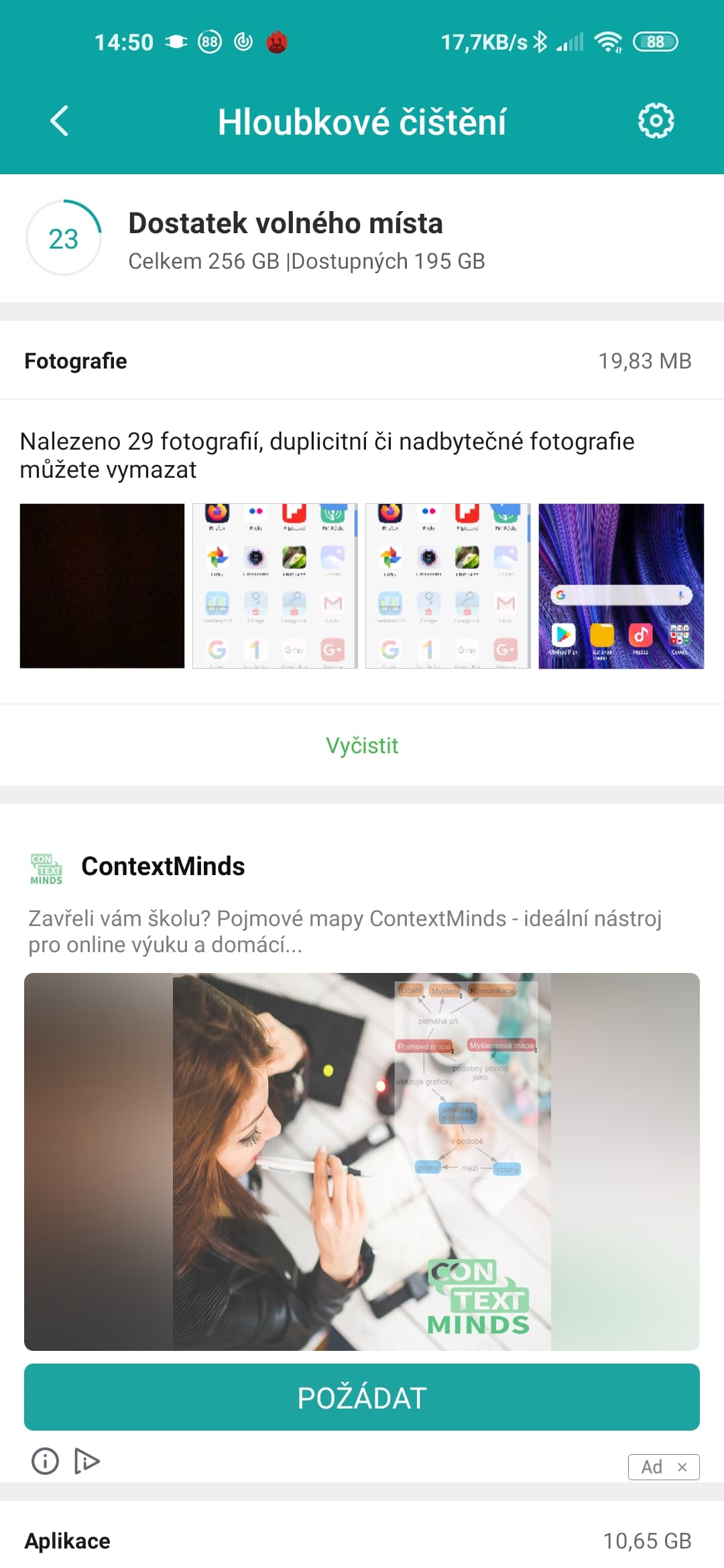Open the Fotografie section row

point(362,361)
